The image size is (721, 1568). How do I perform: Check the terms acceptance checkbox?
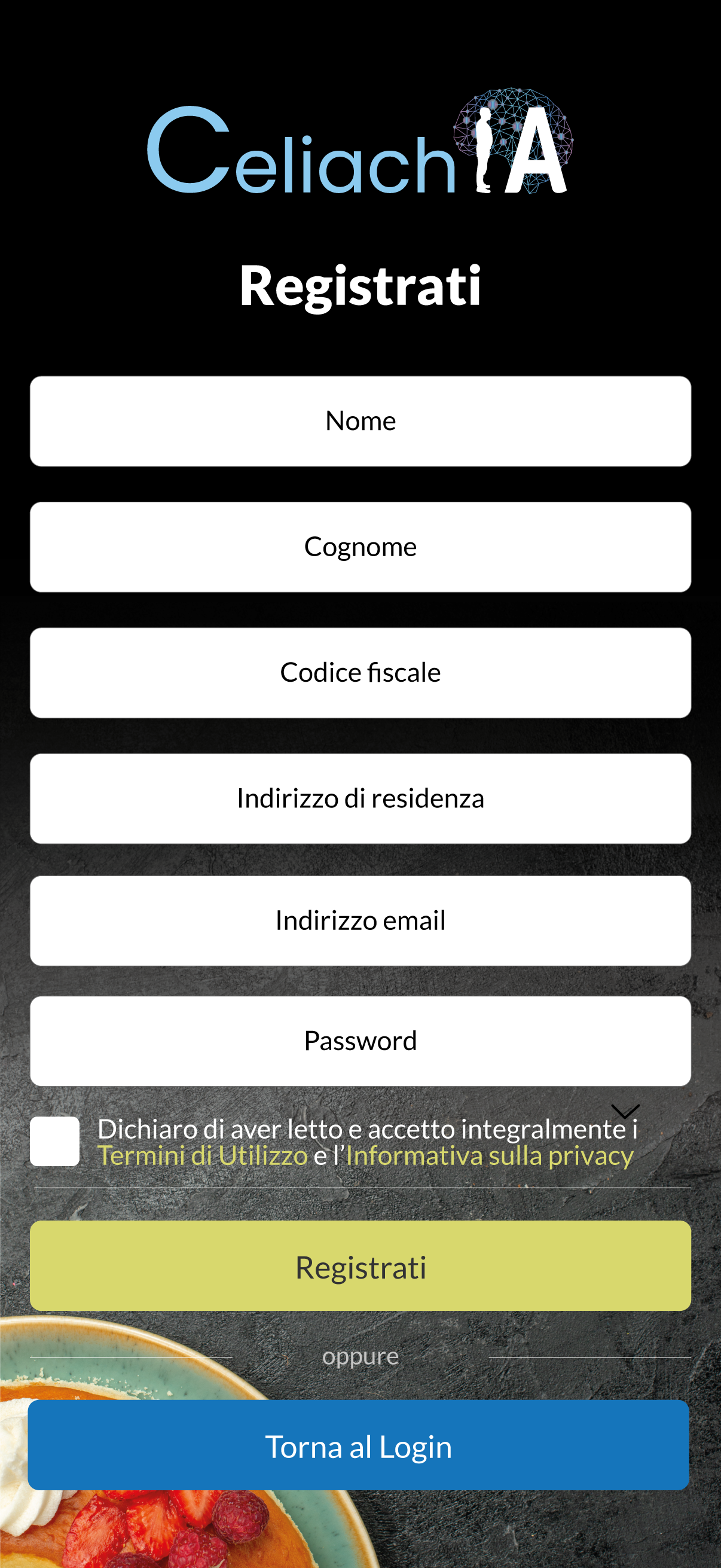coord(55,1141)
